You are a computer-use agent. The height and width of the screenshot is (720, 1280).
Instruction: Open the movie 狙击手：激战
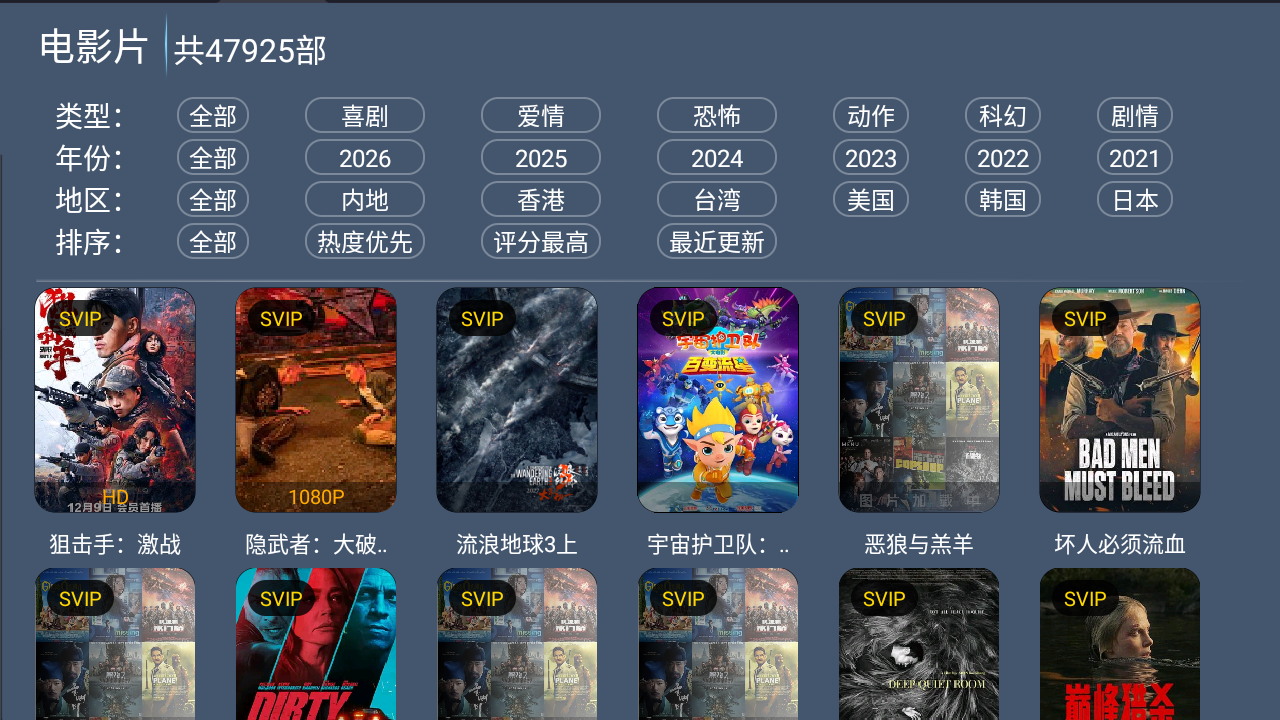coord(115,400)
